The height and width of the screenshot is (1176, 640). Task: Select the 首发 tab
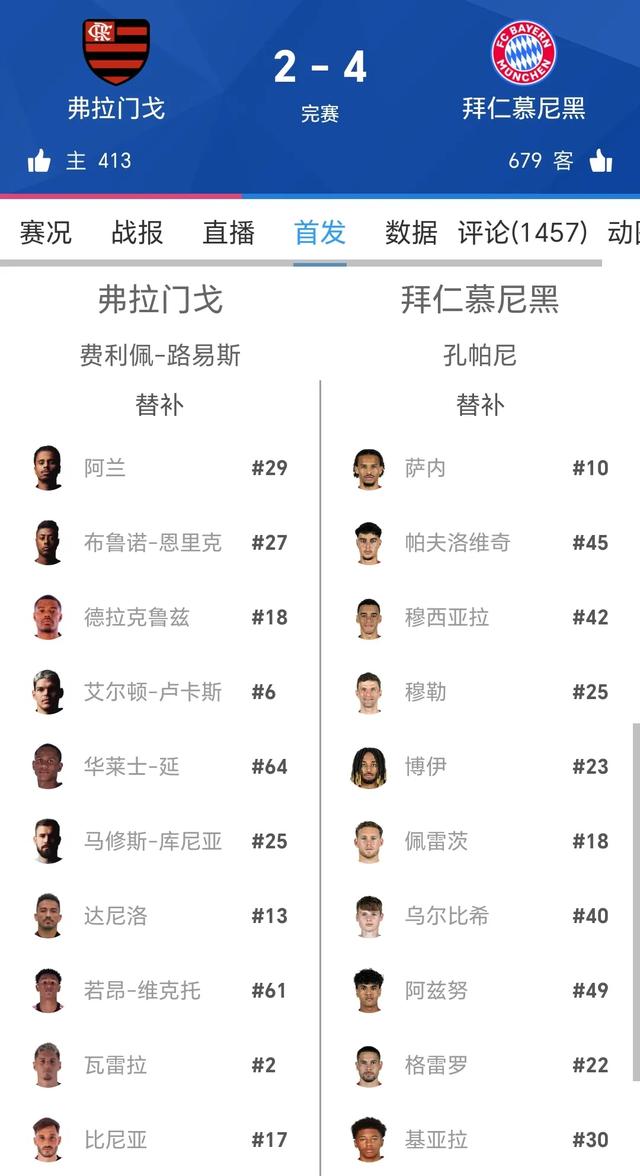pos(320,233)
